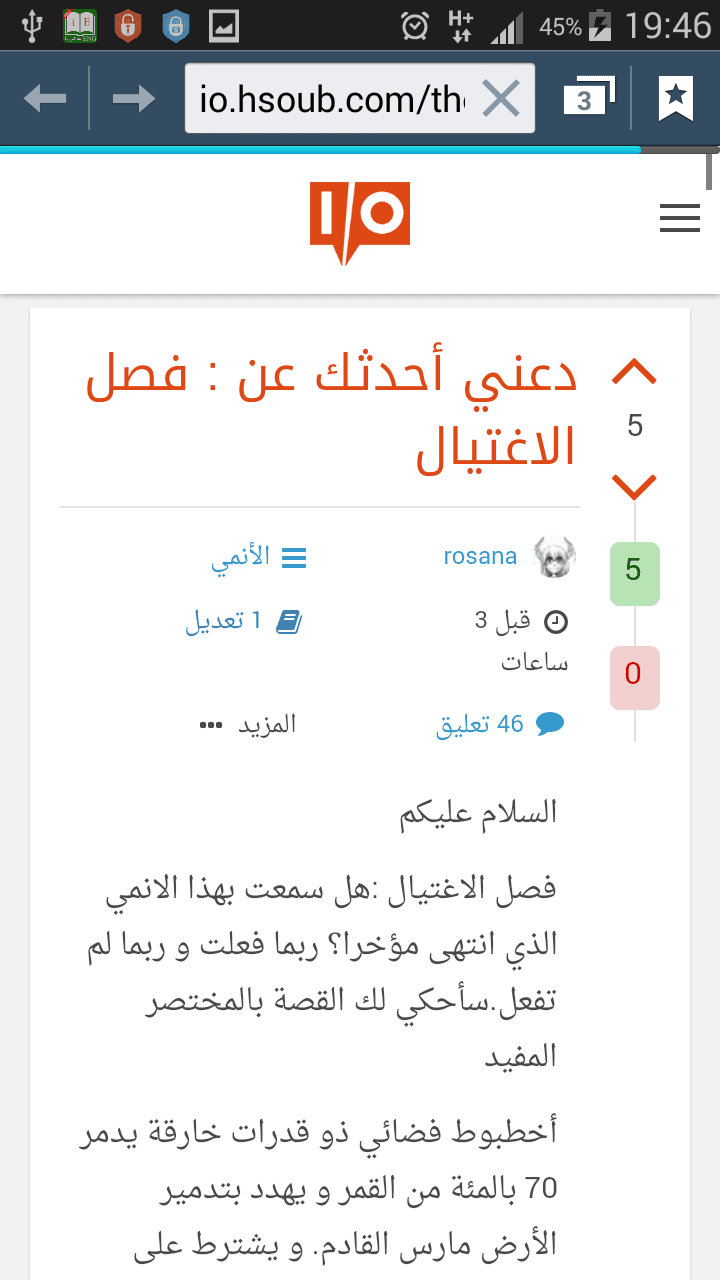Upvote this post

[634, 373]
